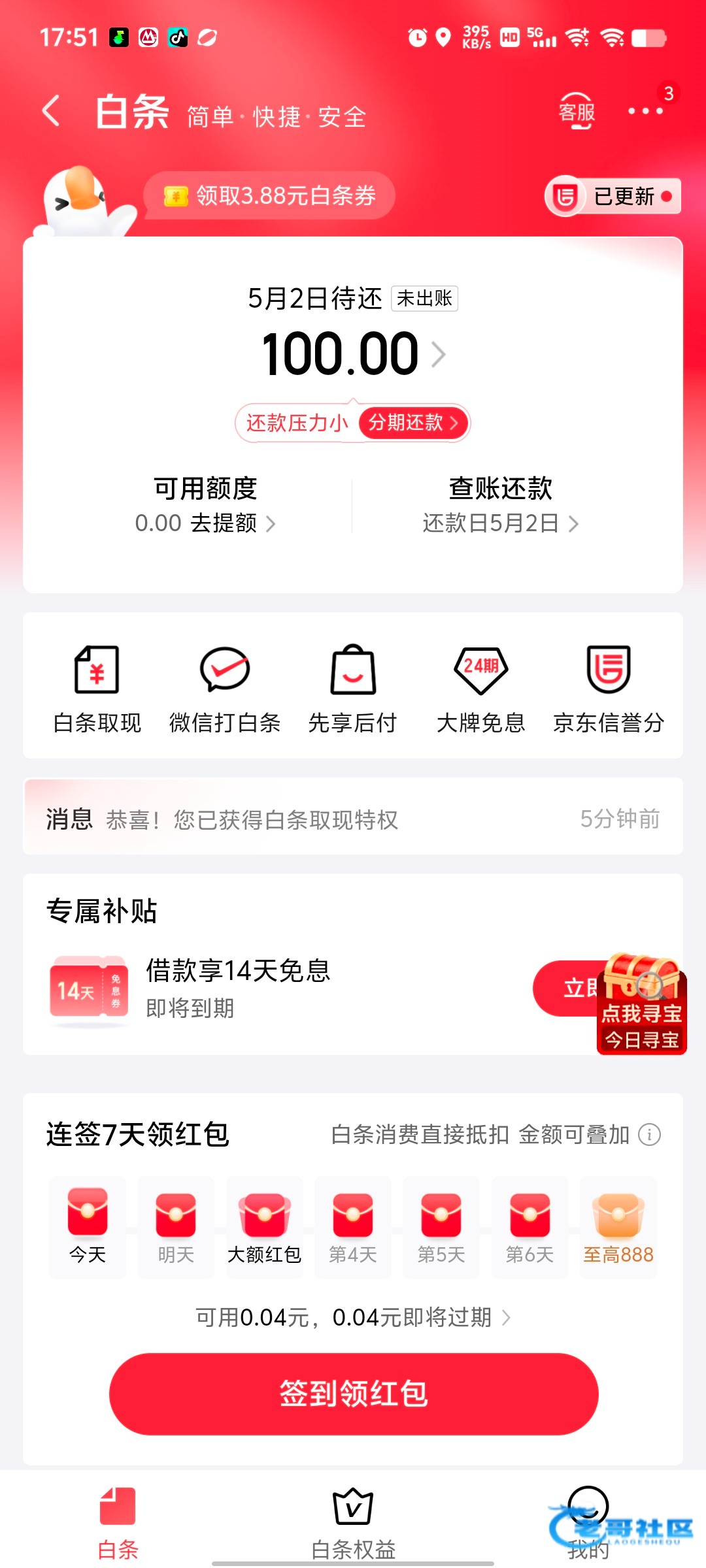Open 客服 customer service
706x1568 pixels.
577,112
